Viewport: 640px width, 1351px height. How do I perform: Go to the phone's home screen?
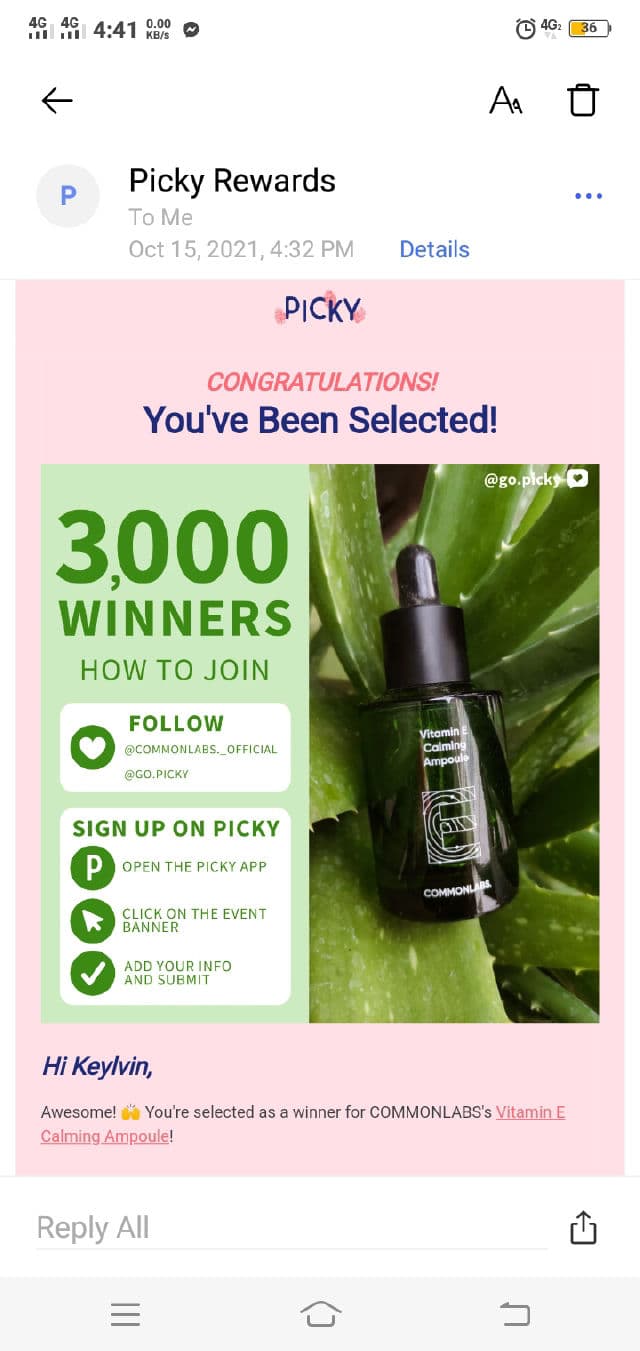320,1314
